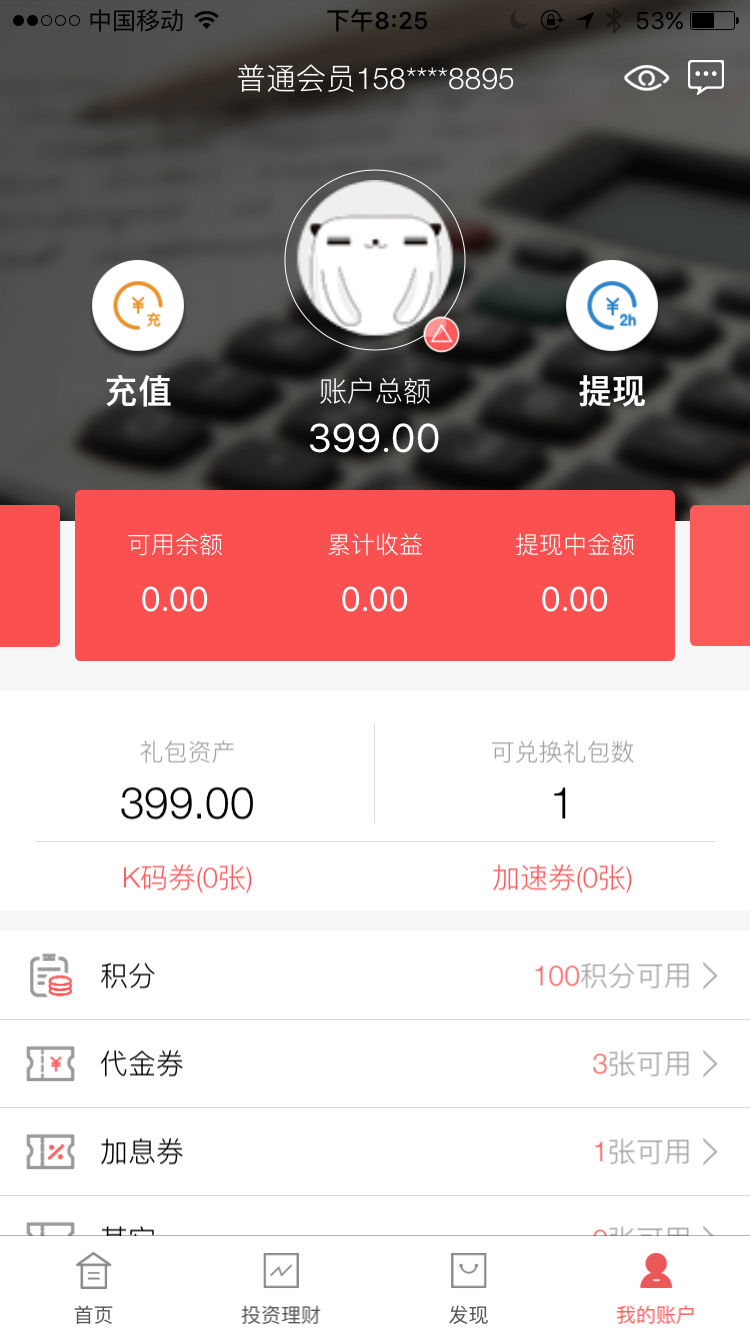This screenshot has width=750, height=1334.
Task: Open the 积分 points row
Action: point(375,976)
